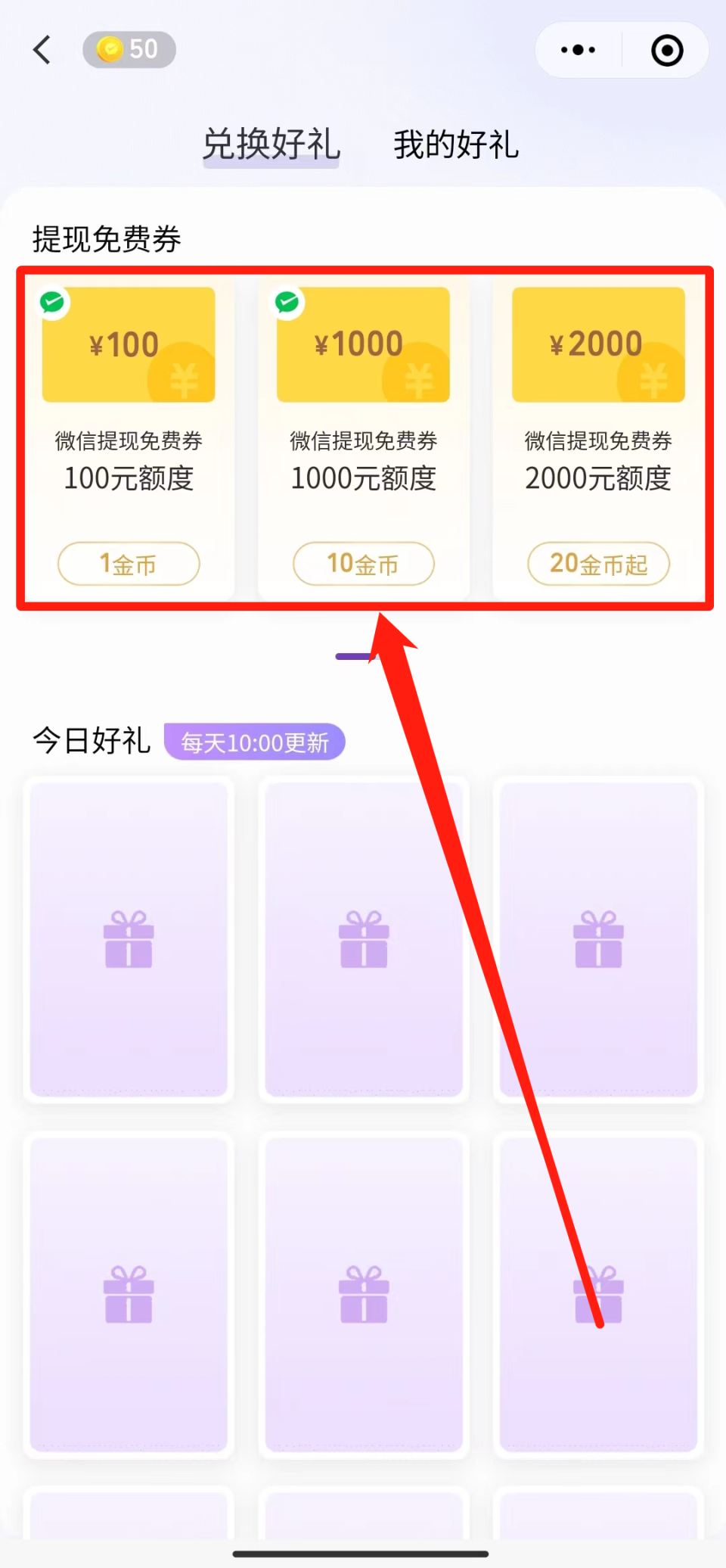Select the green checkmark on the ¥1000 voucher
The height and width of the screenshot is (1568, 726).
[x=287, y=303]
